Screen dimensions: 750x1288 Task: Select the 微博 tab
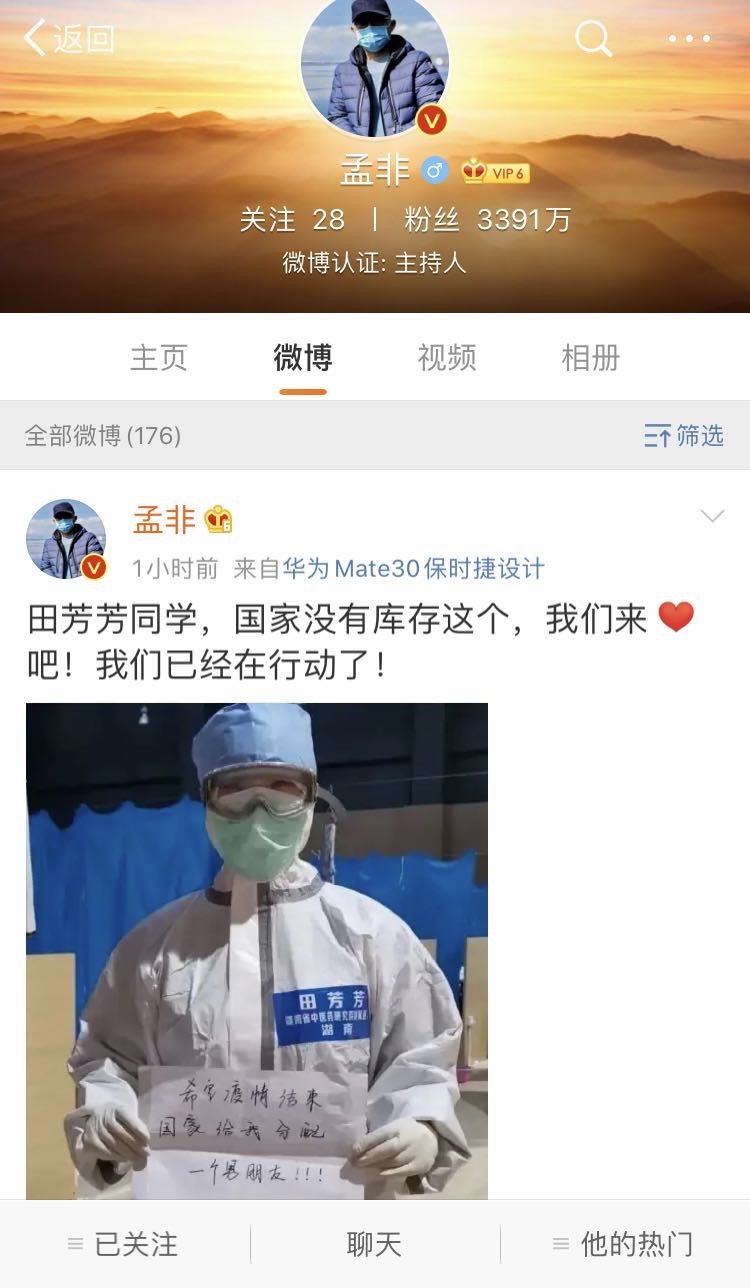[303, 357]
